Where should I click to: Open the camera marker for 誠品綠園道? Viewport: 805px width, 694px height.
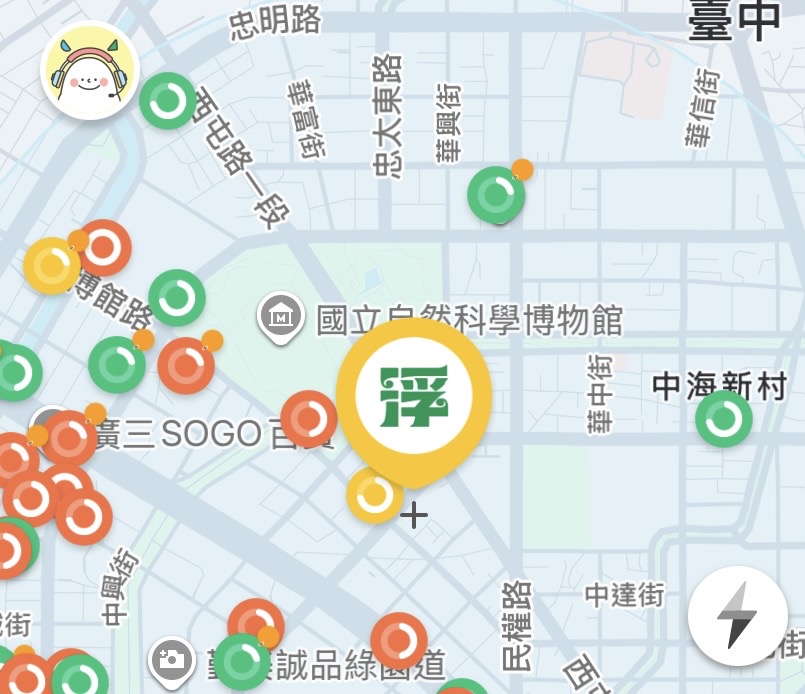tap(172, 658)
